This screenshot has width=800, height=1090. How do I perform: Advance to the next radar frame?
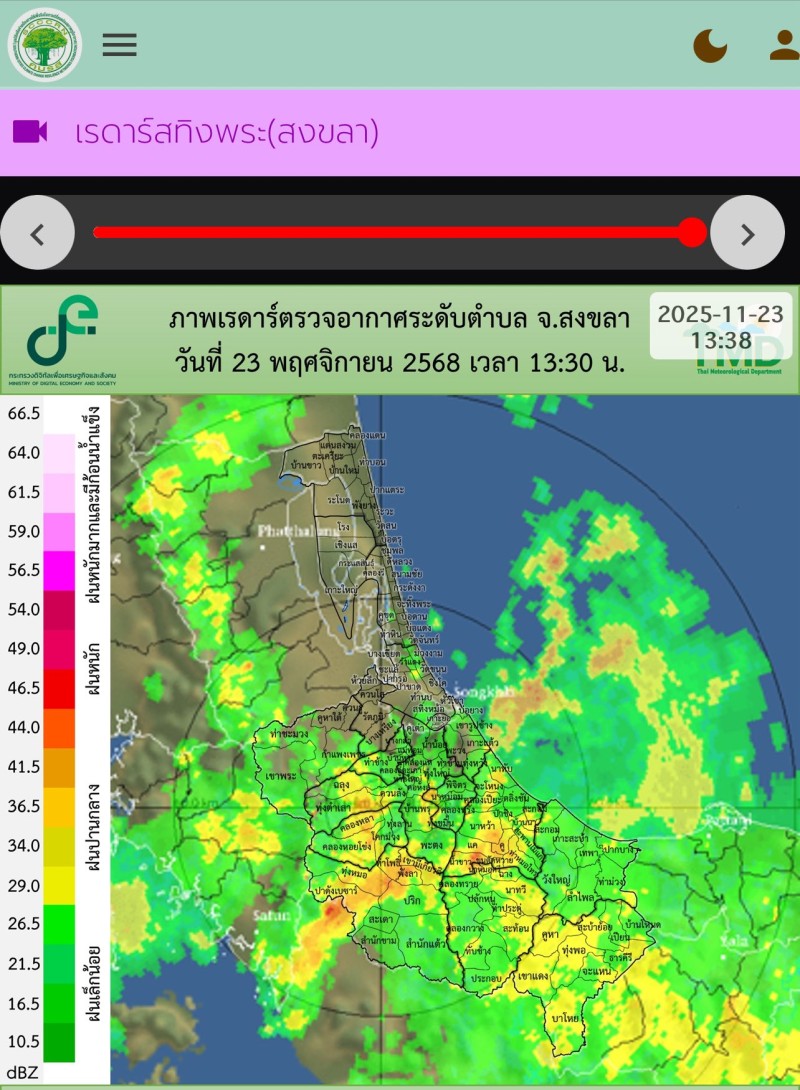click(747, 233)
